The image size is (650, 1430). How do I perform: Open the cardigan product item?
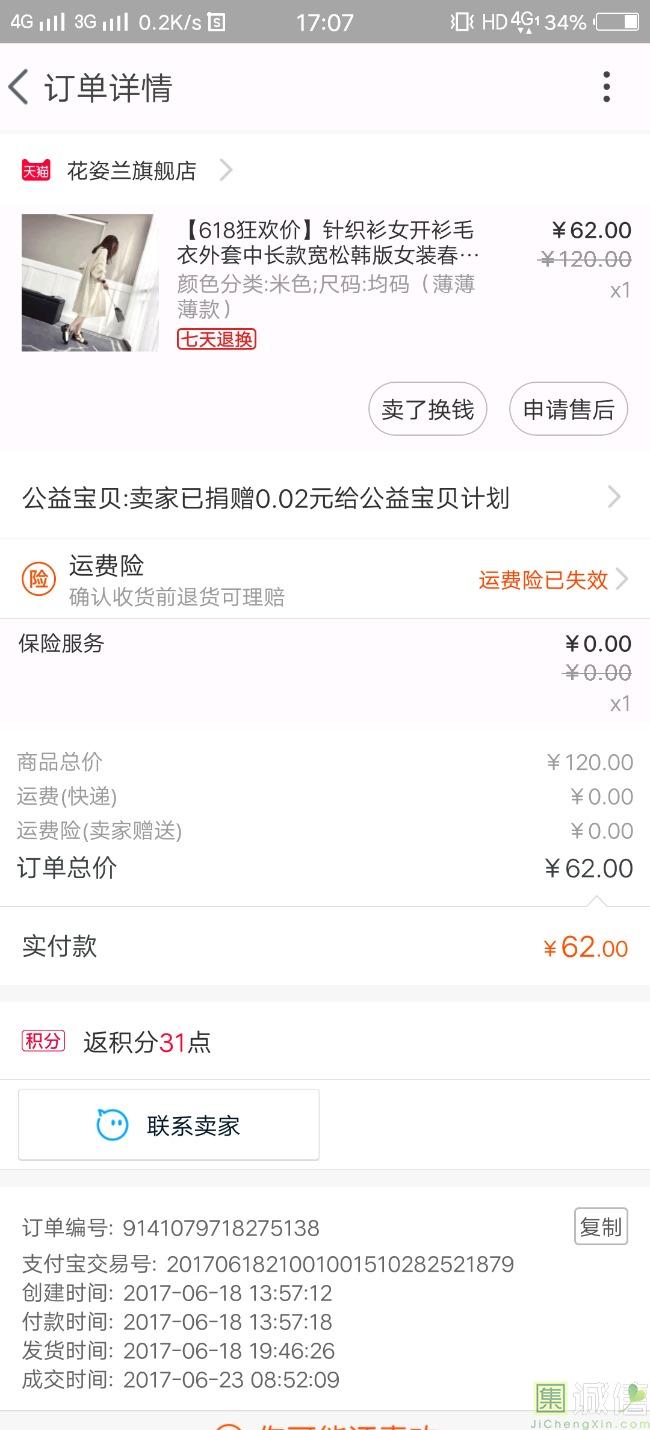pos(325,283)
